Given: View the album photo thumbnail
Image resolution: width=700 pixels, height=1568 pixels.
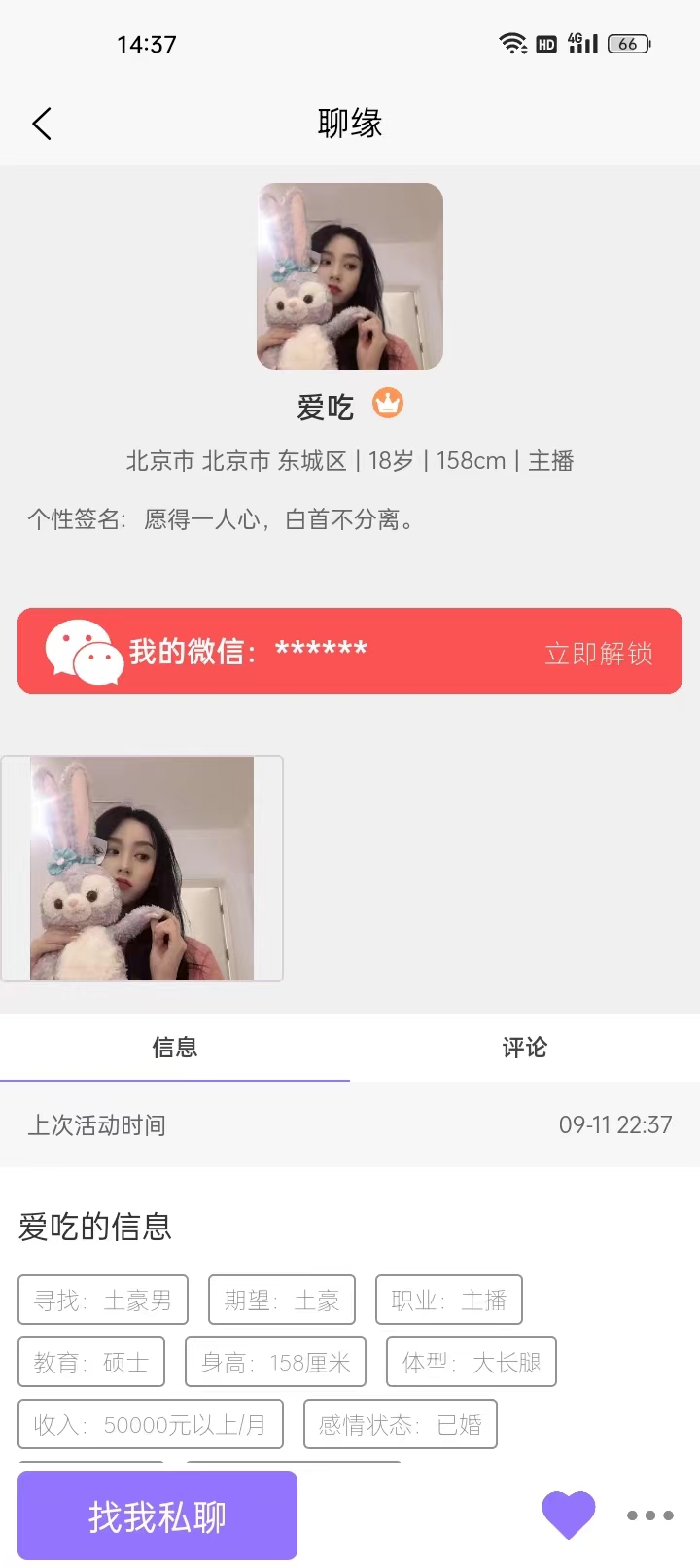Looking at the screenshot, I should pyautogui.click(x=142, y=869).
